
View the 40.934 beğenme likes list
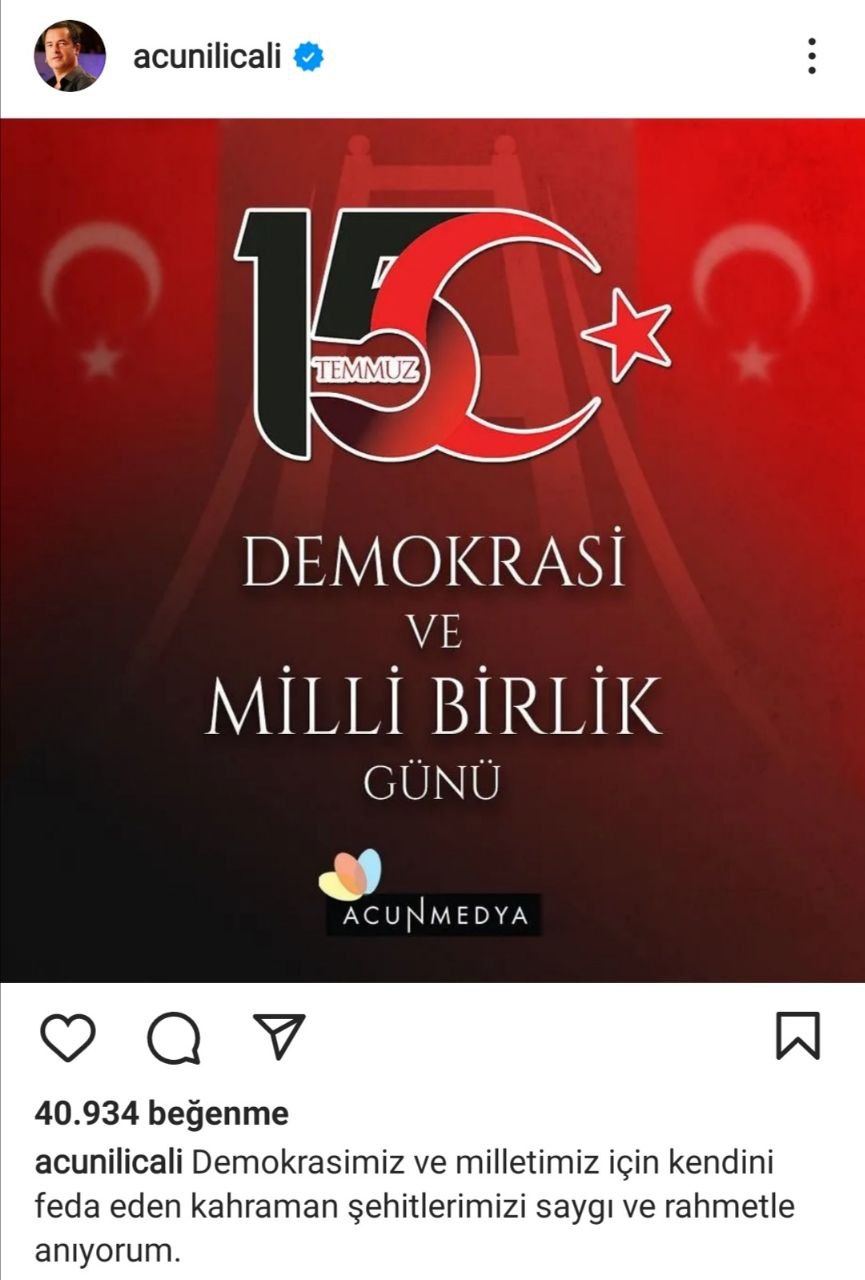(x=161, y=1112)
